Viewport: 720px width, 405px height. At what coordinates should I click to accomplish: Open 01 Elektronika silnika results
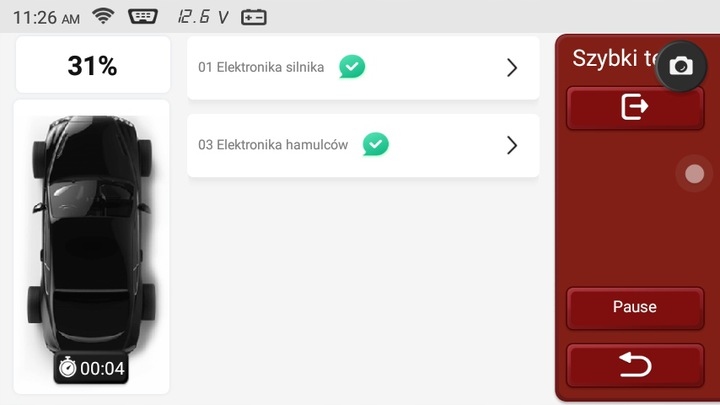point(362,68)
